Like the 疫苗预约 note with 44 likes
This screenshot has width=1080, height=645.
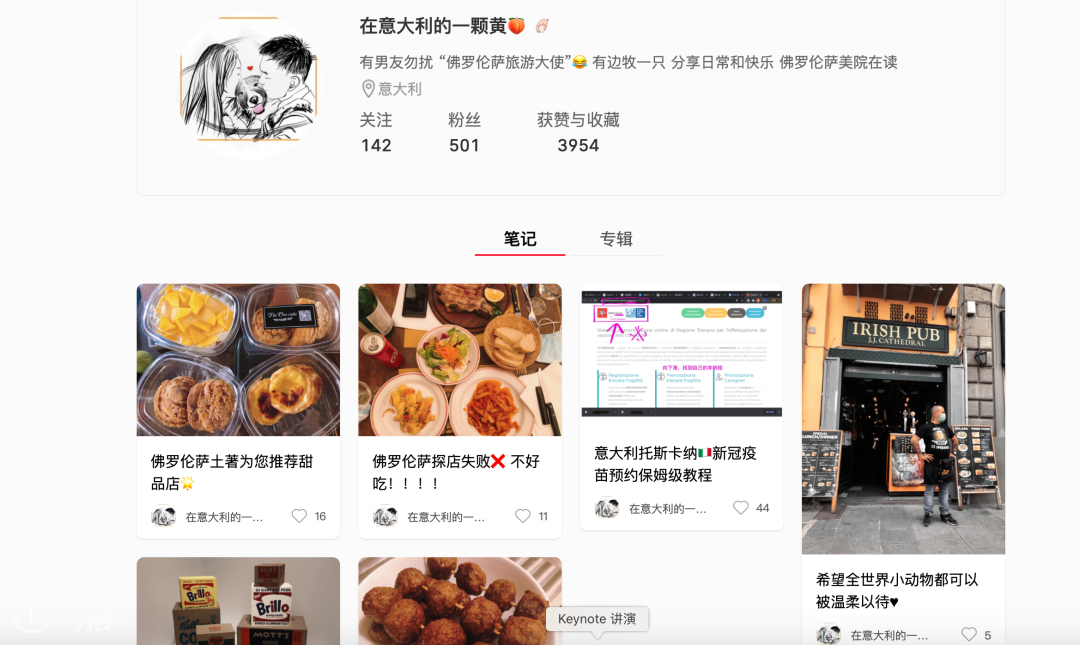[x=741, y=508]
